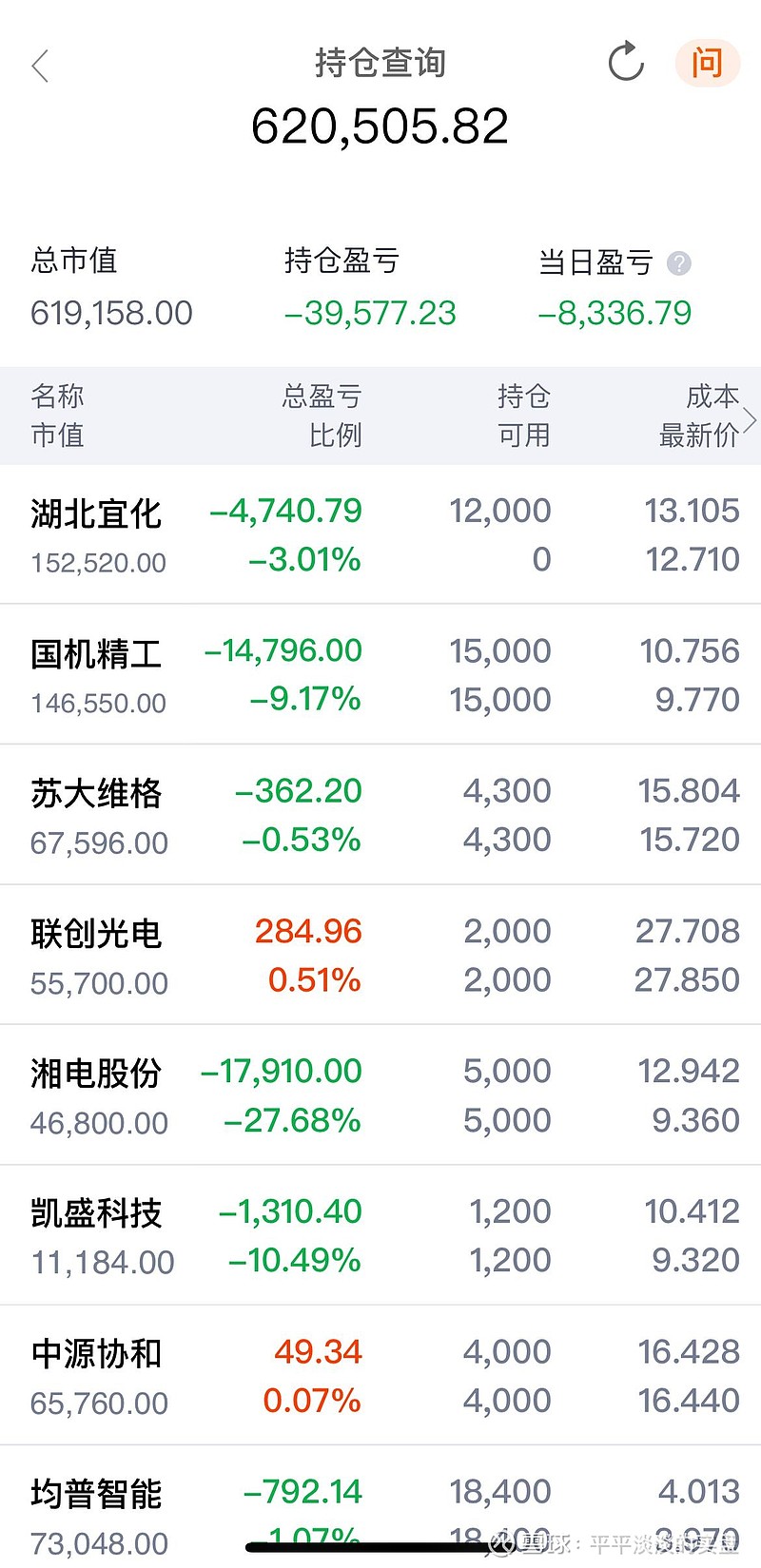Open the 当日盈亏 help question mark
Screen dimensions: 761x1568
(x=678, y=263)
